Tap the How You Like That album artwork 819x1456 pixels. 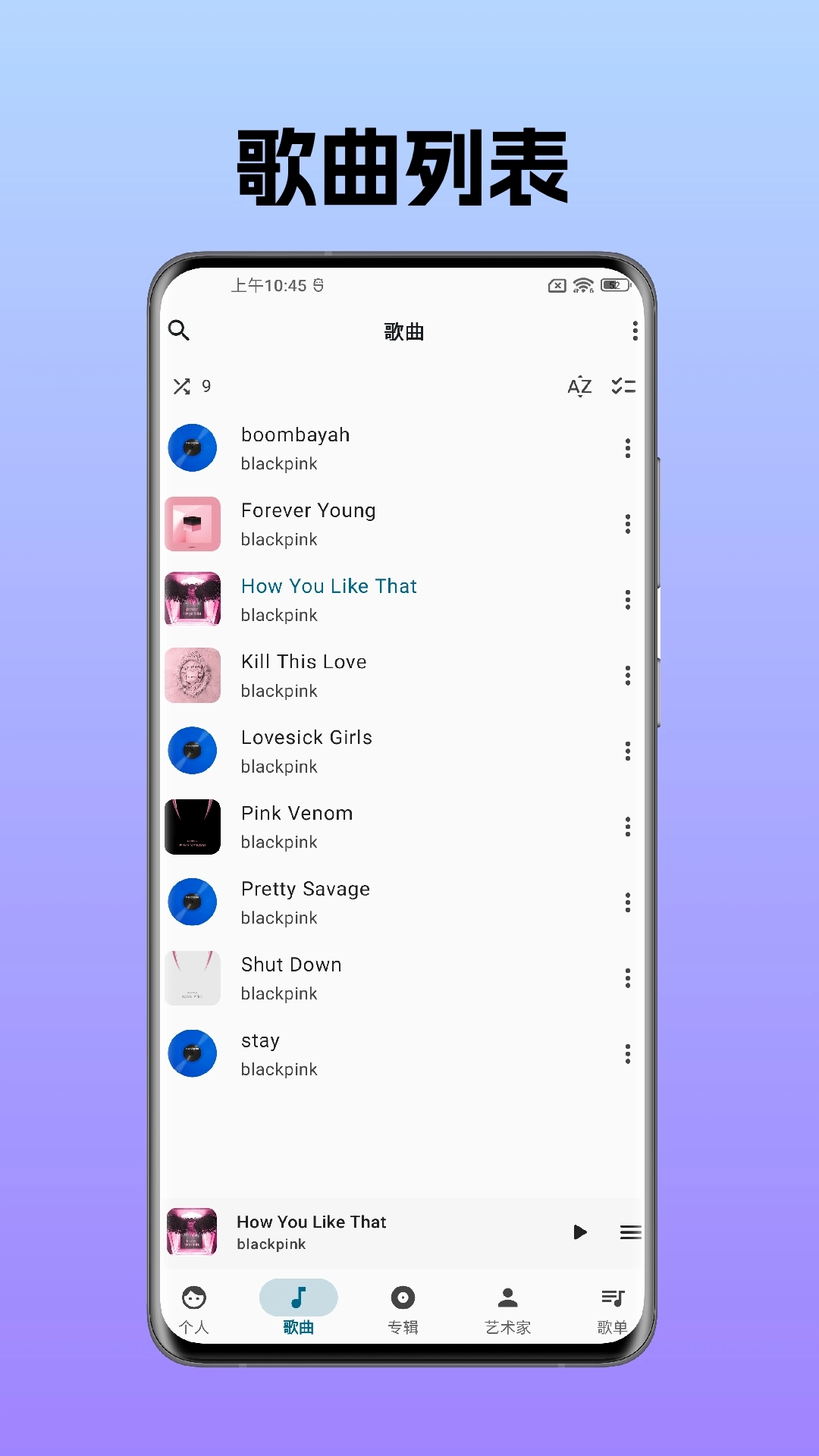[x=192, y=599]
